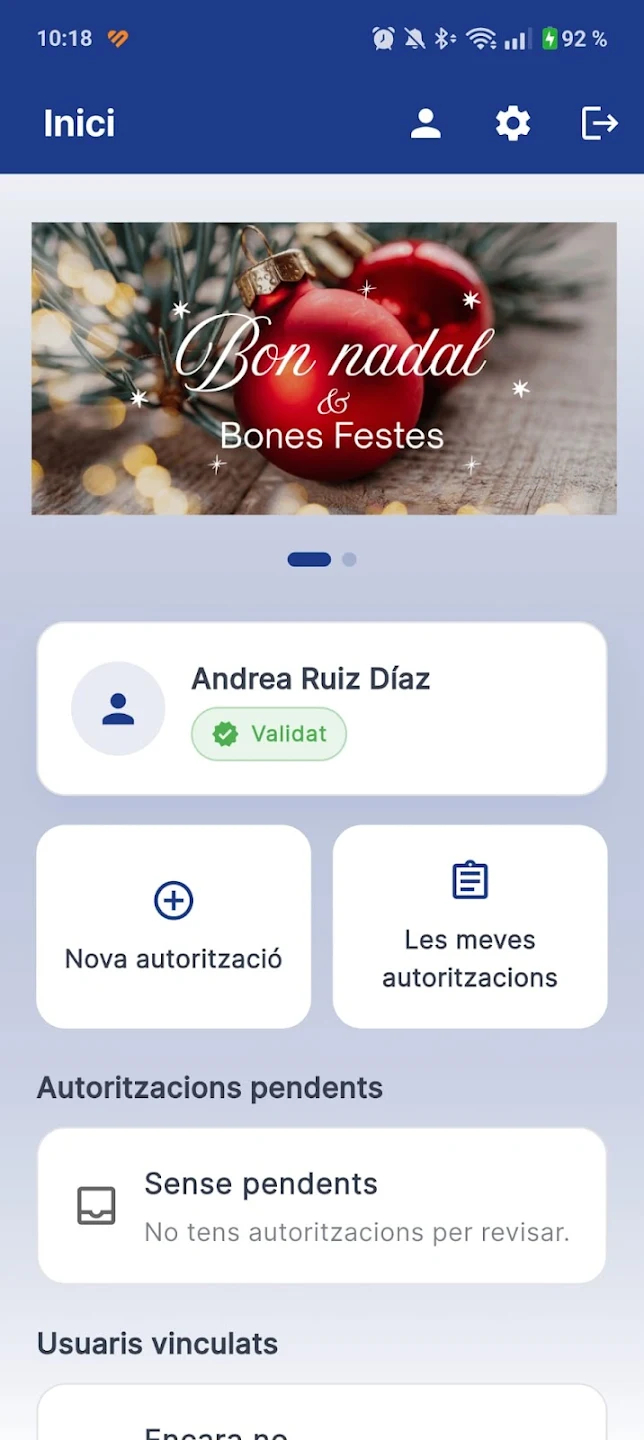Open the settings gear
The image size is (644, 1440).
point(513,124)
